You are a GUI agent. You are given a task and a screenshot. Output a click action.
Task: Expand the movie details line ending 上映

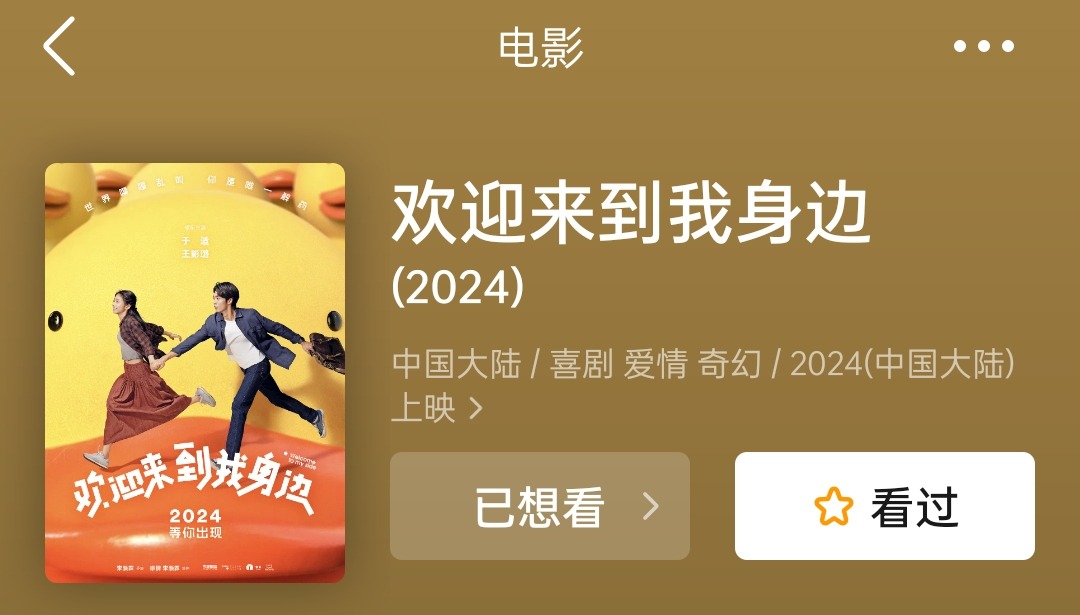pyautogui.click(x=476, y=408)
